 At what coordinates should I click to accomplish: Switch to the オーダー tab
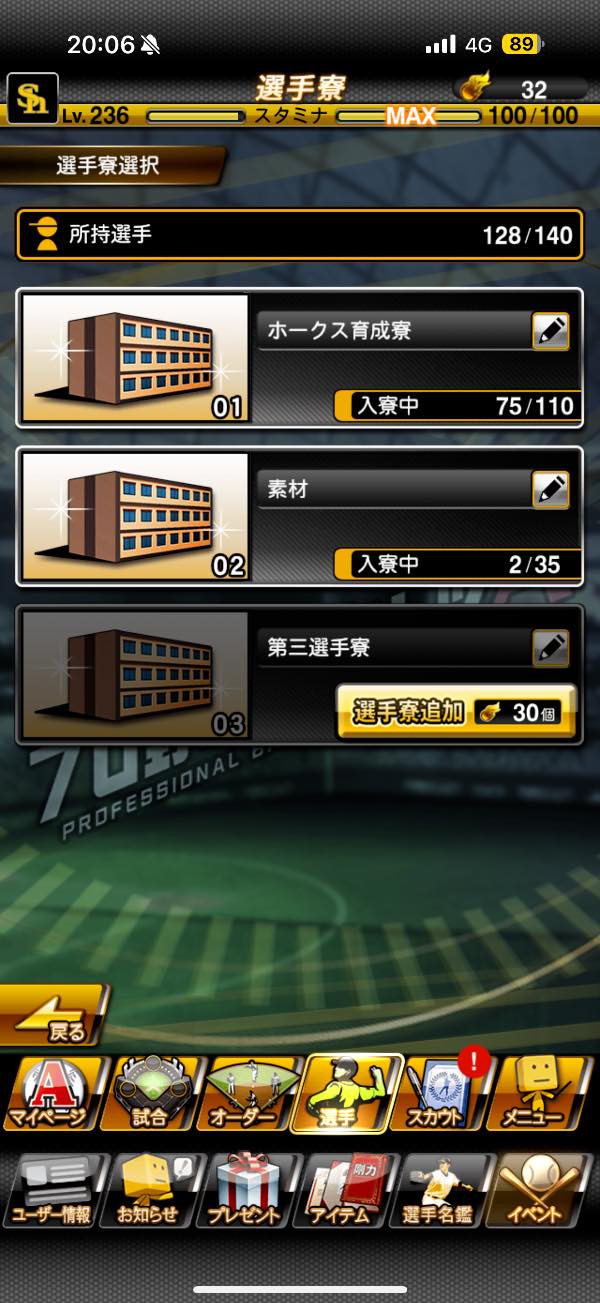pyautogui.click(x=249, y=1094)
